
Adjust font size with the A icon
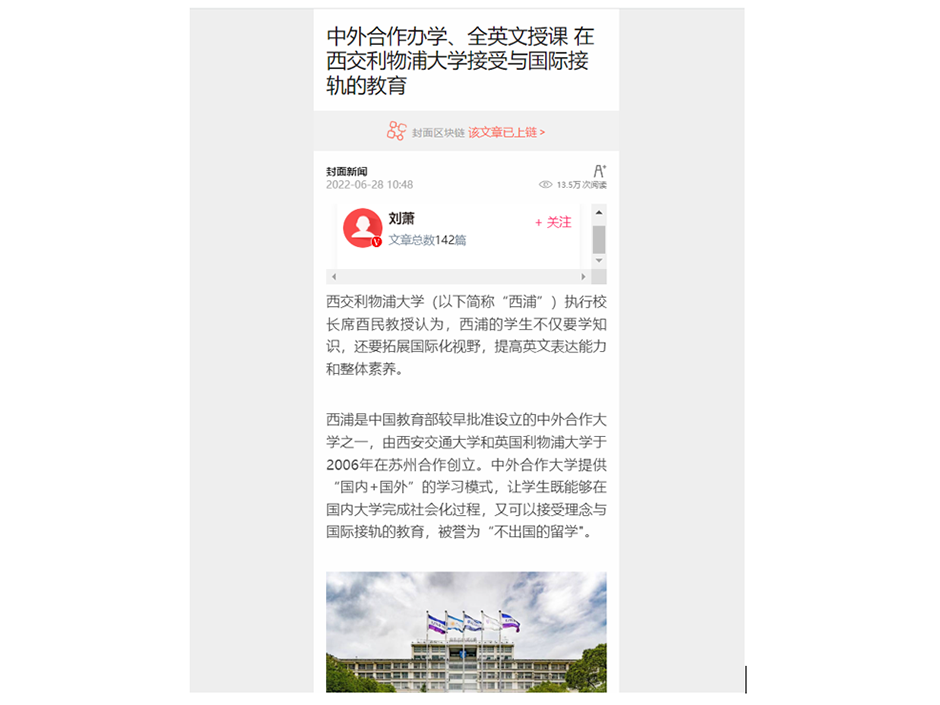pos(599,171)
